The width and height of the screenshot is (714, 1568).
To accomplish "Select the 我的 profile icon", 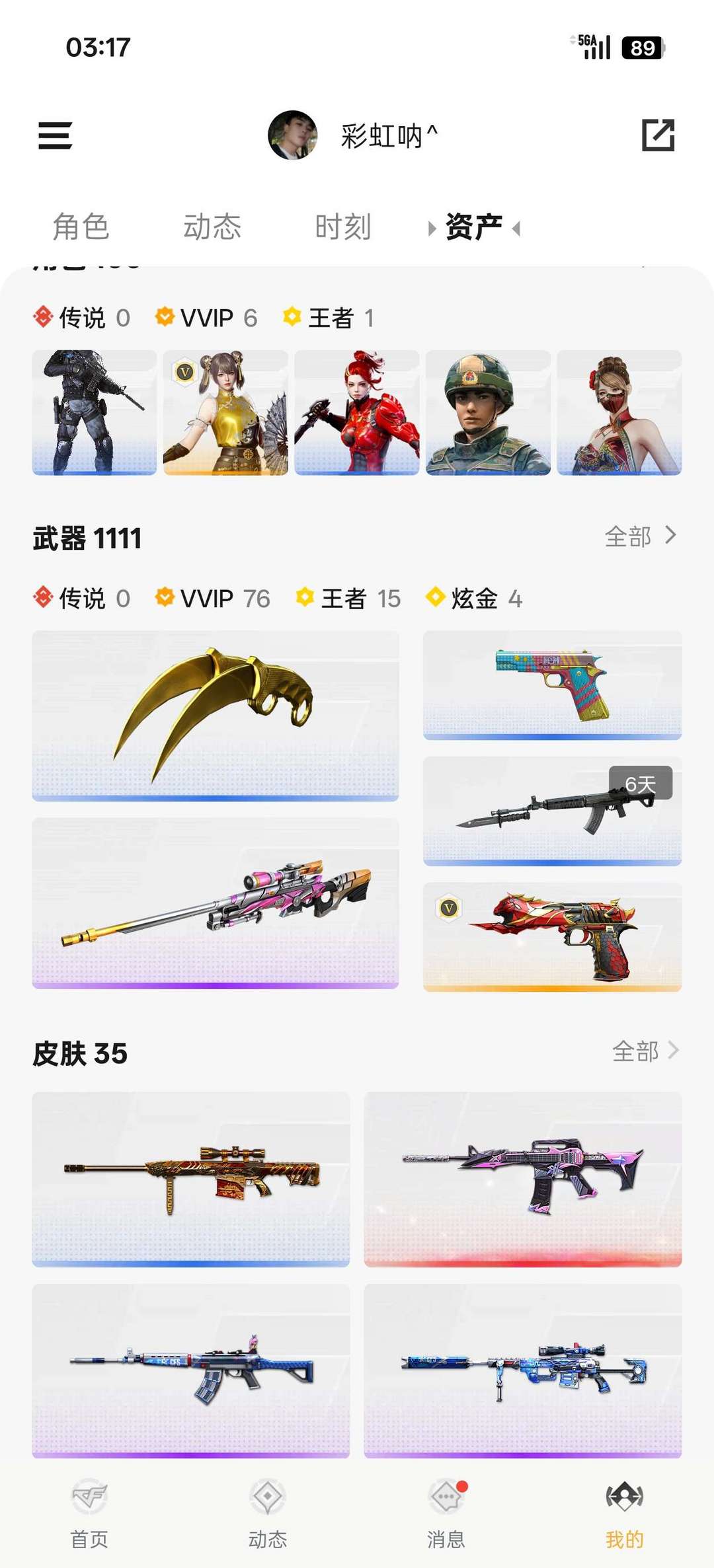I will coord(624,1495).
